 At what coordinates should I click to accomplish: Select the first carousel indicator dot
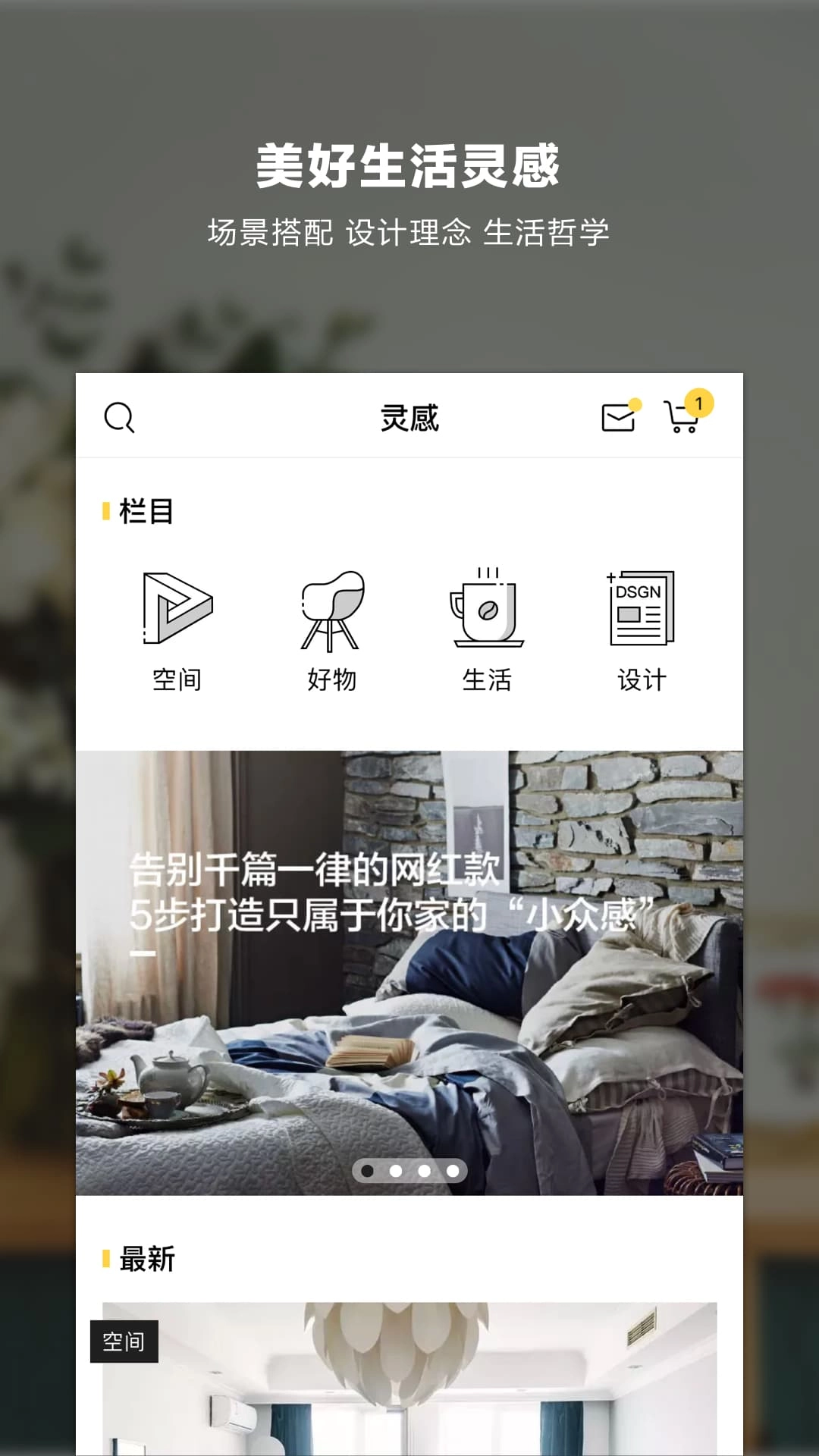click(x=369, y=1171)
